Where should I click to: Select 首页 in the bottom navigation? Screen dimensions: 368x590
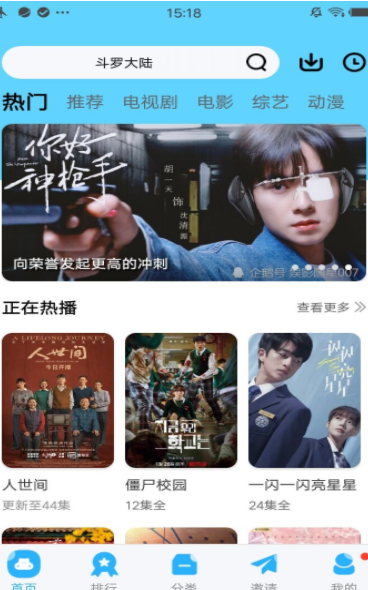point(24,570)
